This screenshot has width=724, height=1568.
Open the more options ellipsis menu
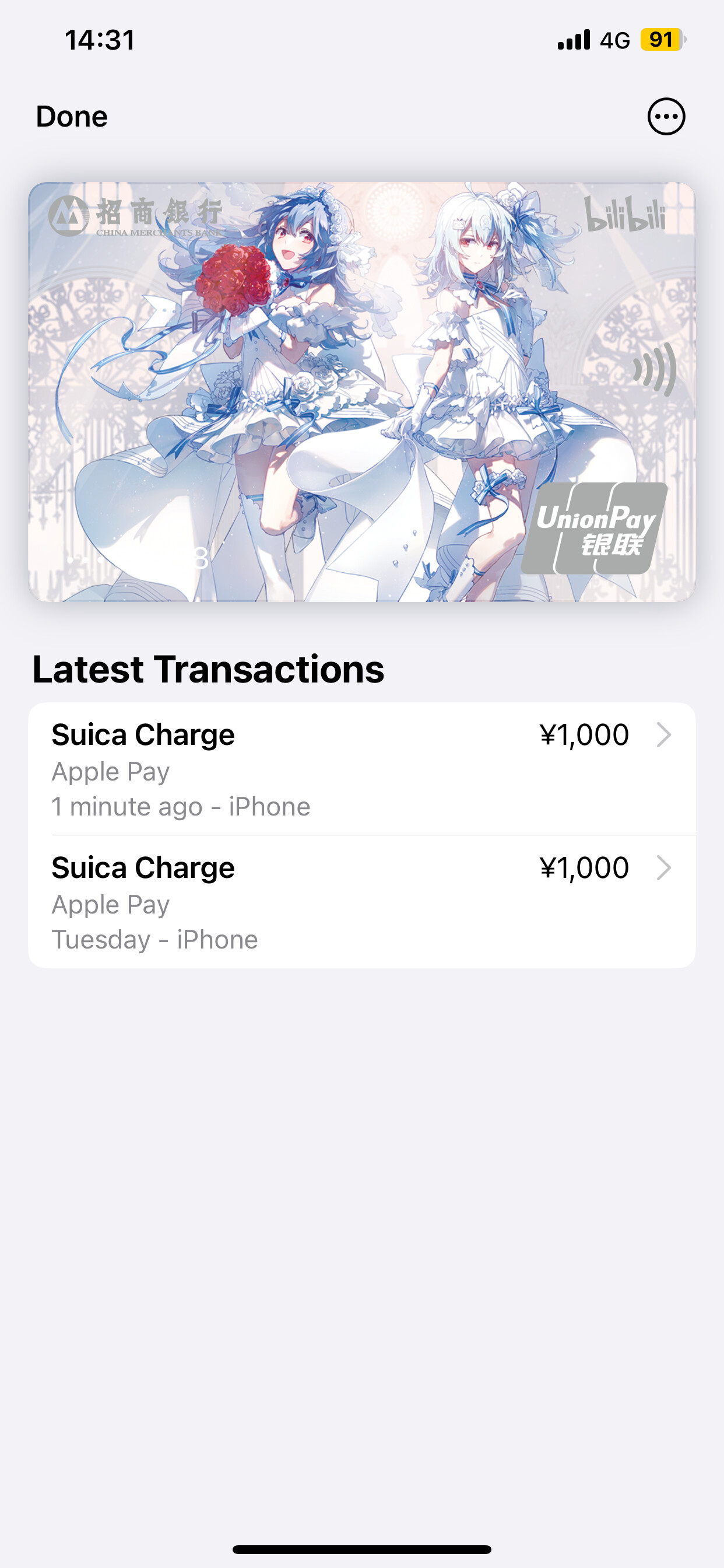[x=666, y=116]
